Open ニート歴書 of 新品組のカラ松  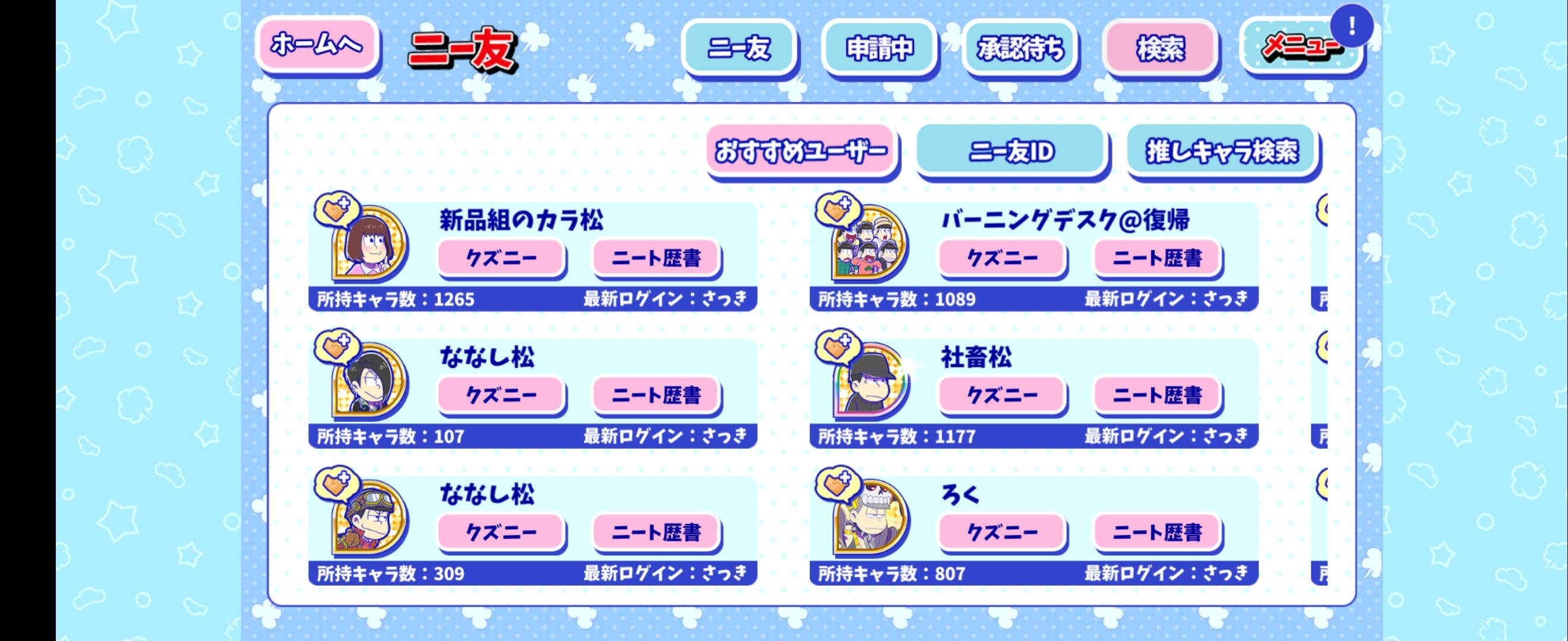(x=656, y=257)
